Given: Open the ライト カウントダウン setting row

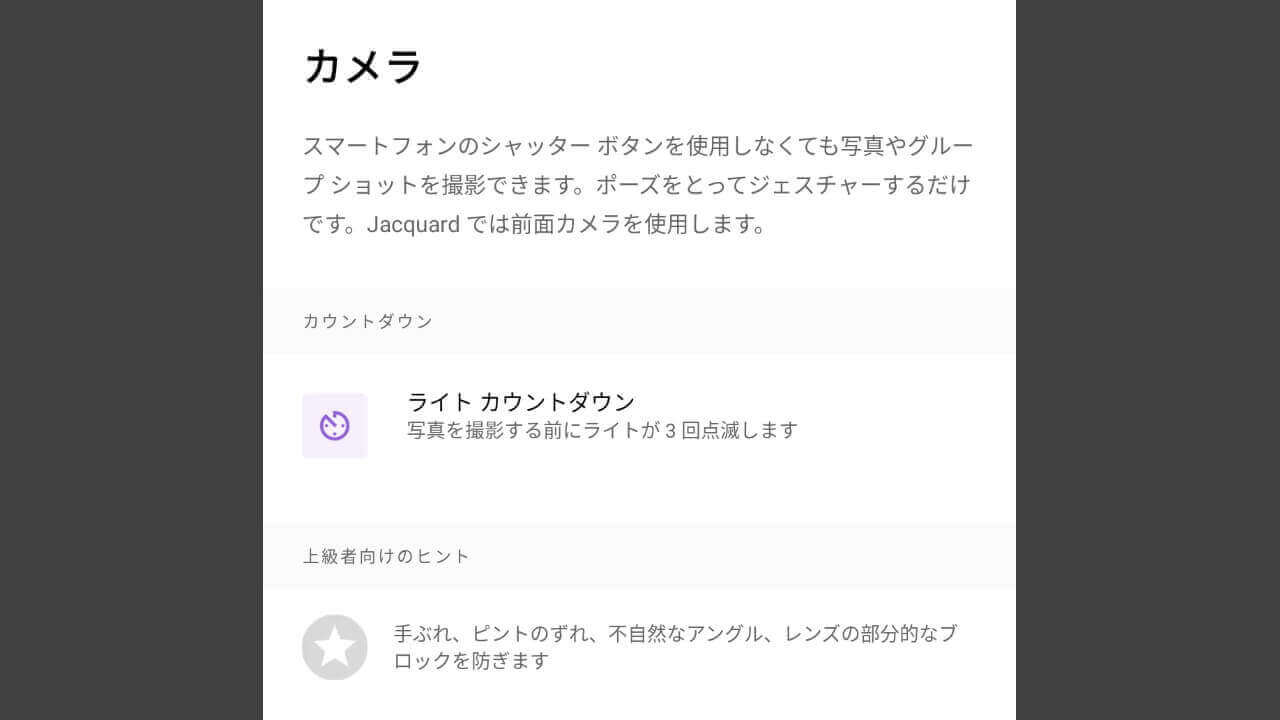Looking at the screenshot, I should tap(601, 416).
